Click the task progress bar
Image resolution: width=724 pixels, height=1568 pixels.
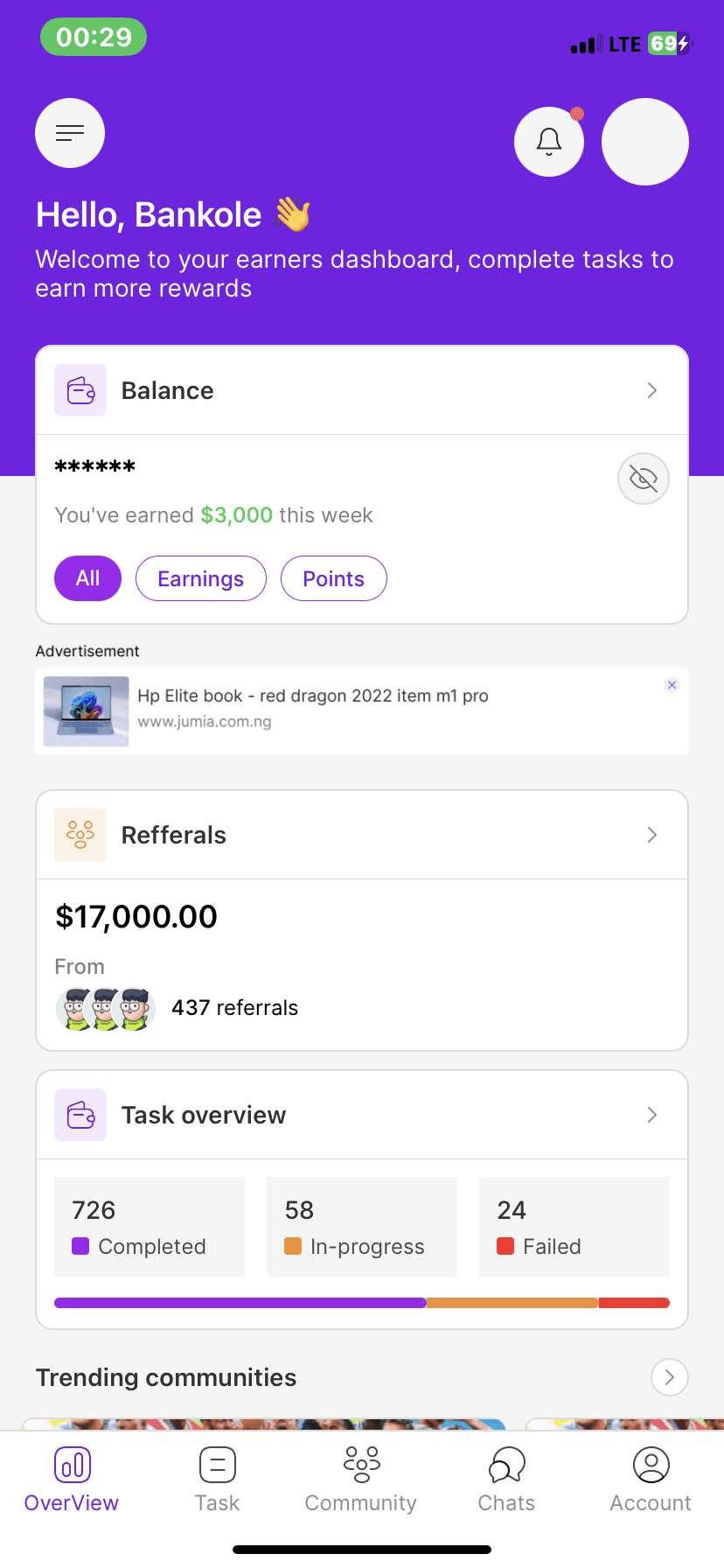pos(361,1302)
